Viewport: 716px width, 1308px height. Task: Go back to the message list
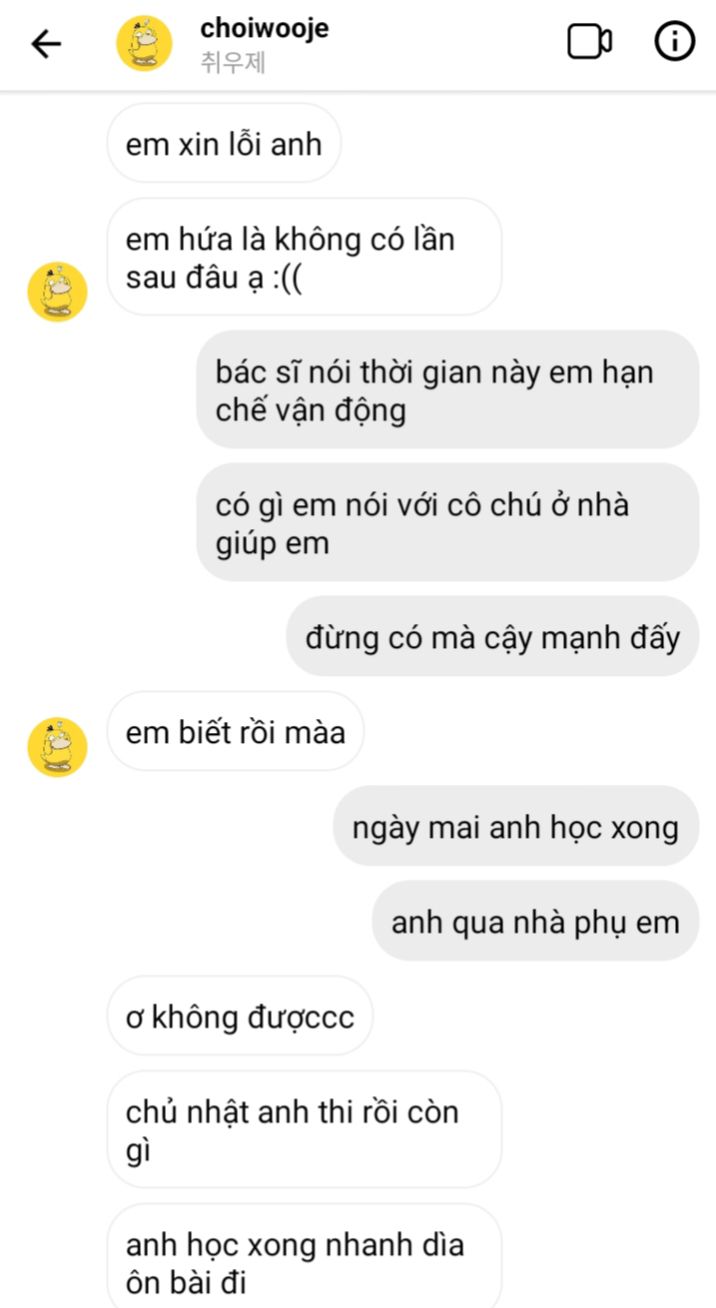[46, 43]
